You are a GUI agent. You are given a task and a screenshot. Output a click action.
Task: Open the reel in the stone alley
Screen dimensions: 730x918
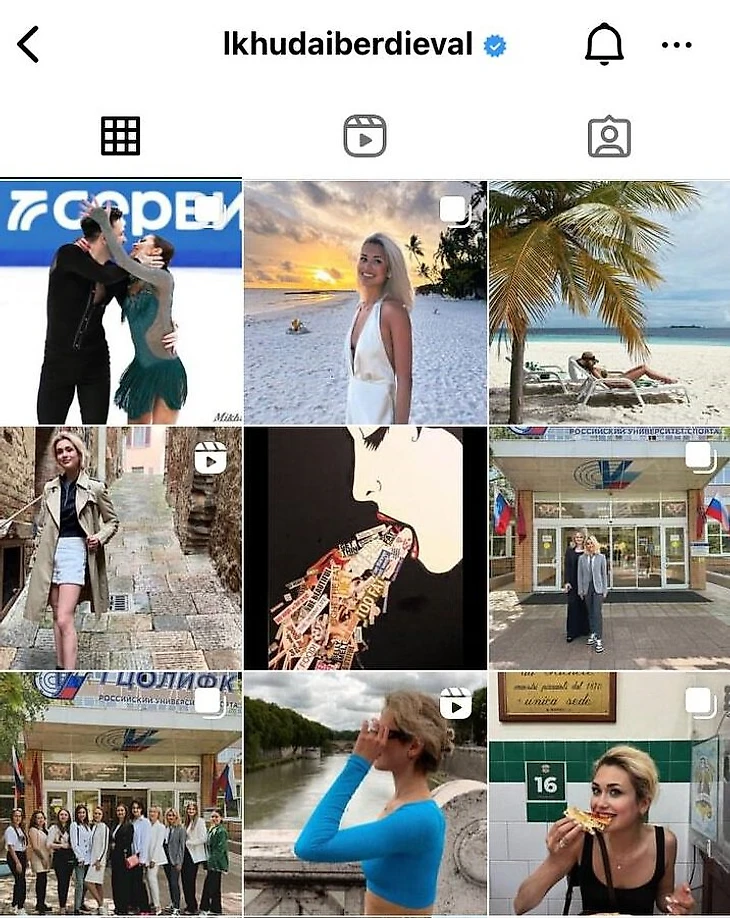[120, 548]
